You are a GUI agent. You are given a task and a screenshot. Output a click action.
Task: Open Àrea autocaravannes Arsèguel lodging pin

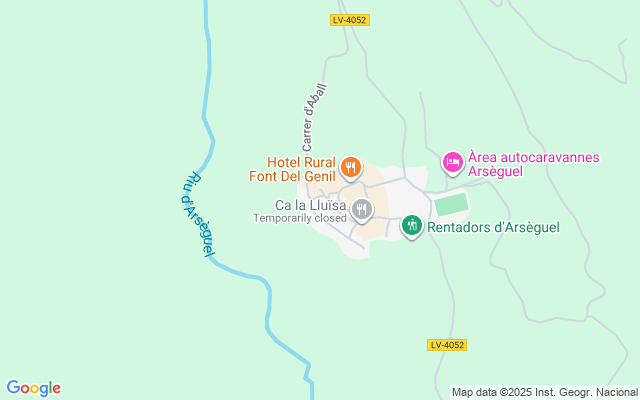coord(452,160)
